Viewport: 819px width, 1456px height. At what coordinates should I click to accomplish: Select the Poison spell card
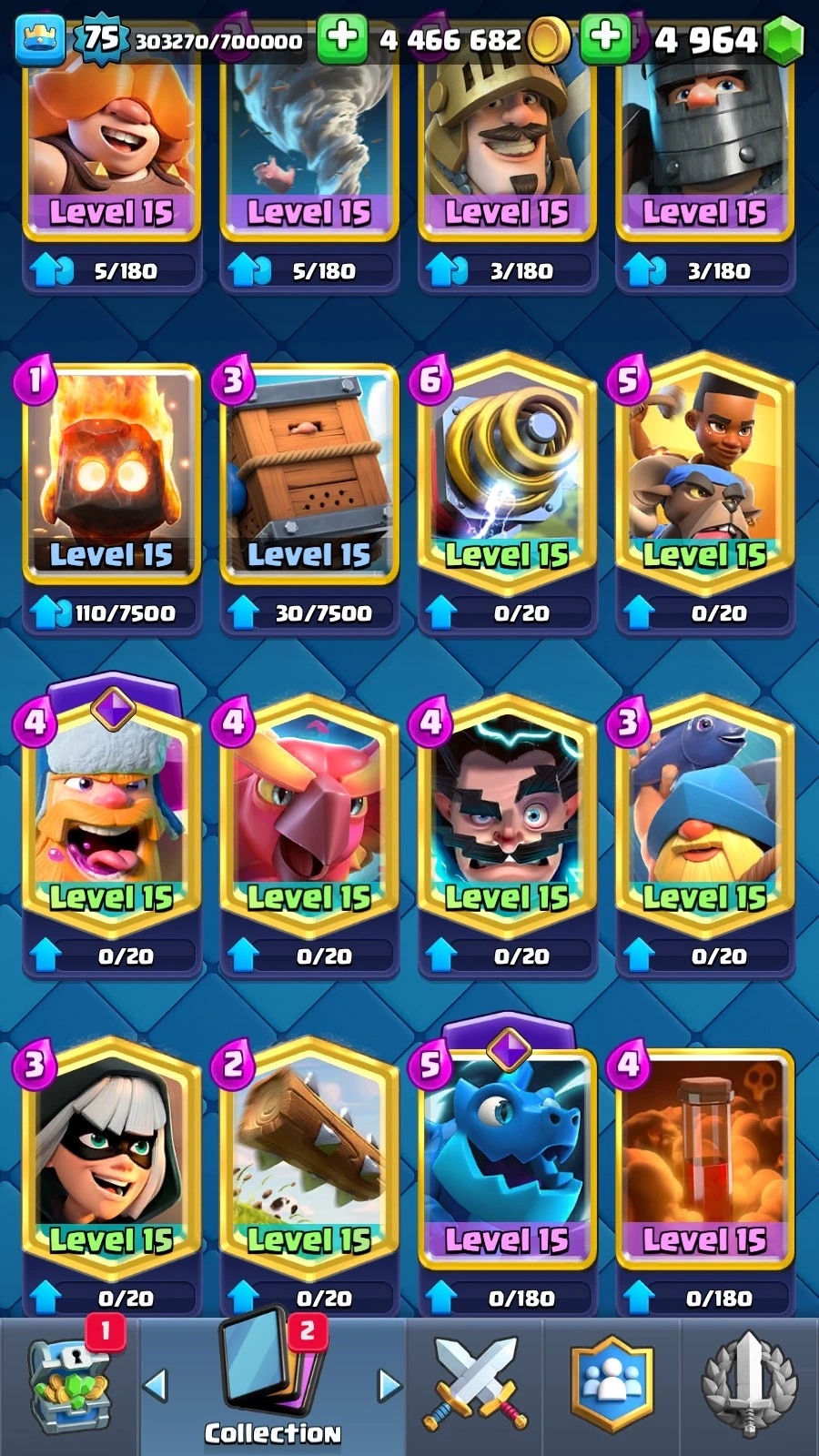coord(704,1156)
